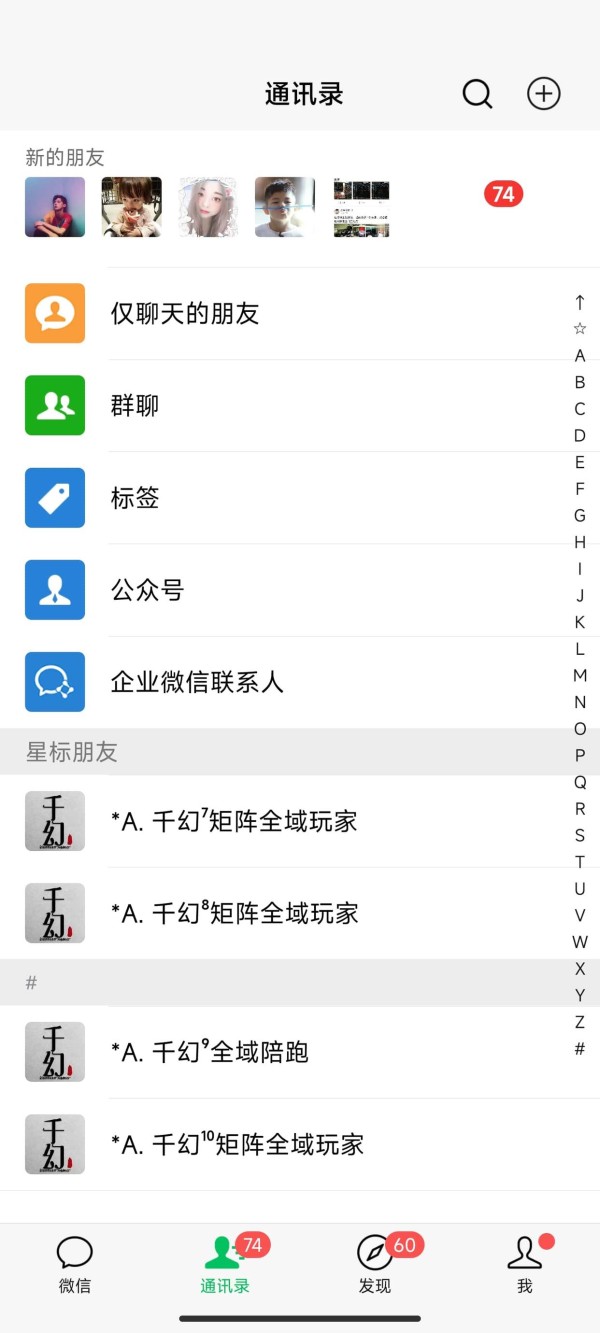Switch to the 发现 discover tab
Image resolution: width=600 pixels, height=1333 pixels.
[375, 1265]
